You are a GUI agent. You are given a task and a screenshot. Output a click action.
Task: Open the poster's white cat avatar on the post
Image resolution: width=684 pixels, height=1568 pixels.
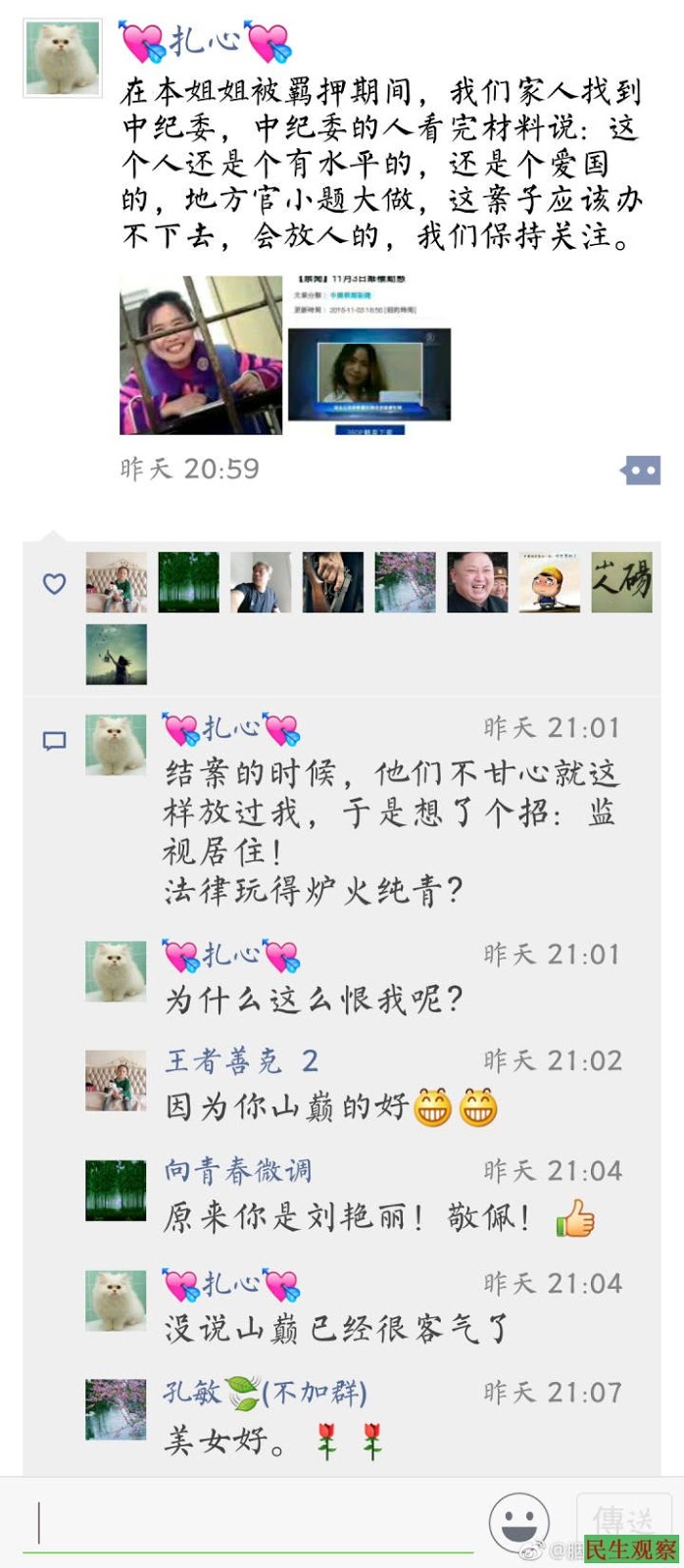click(63, 59)
